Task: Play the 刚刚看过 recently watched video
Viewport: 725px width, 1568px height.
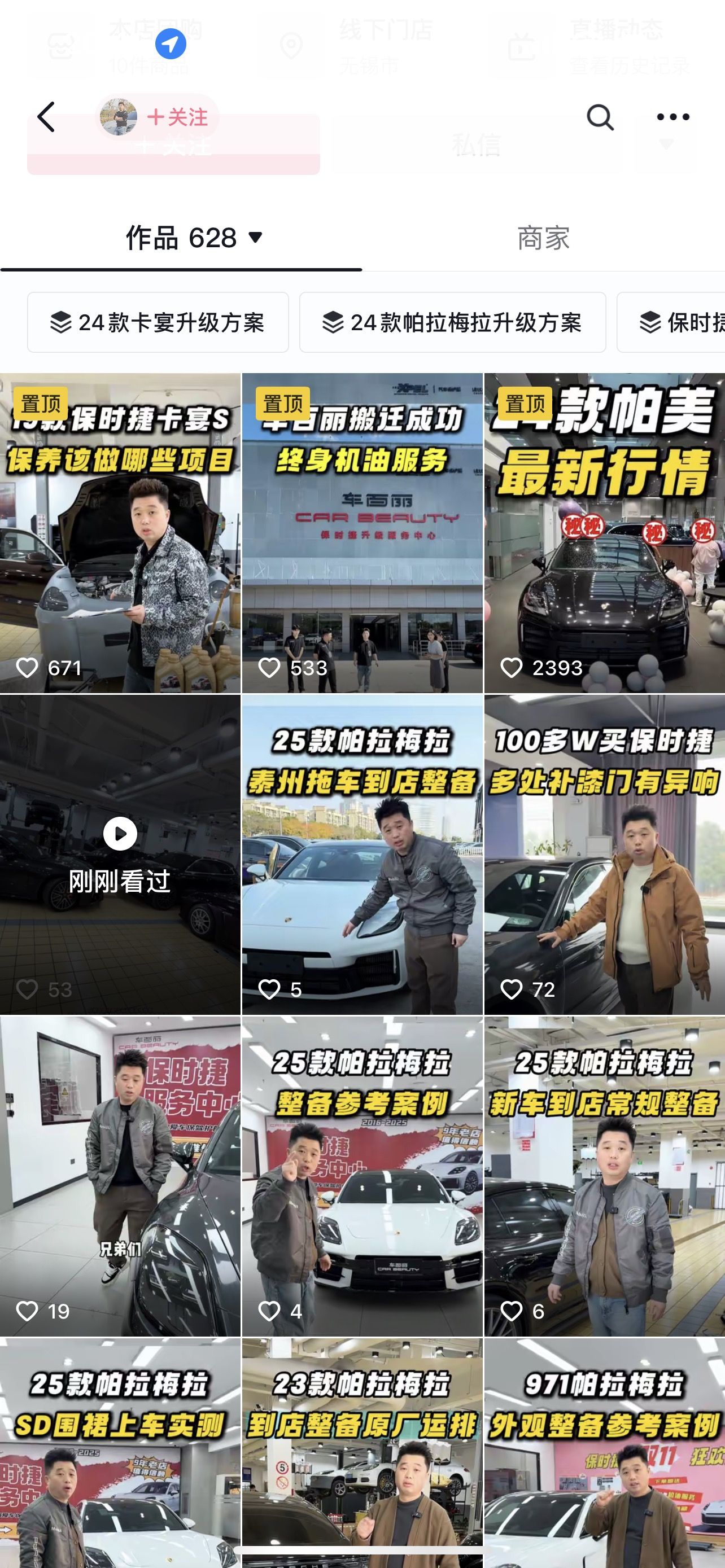Action: pos(120,855)
